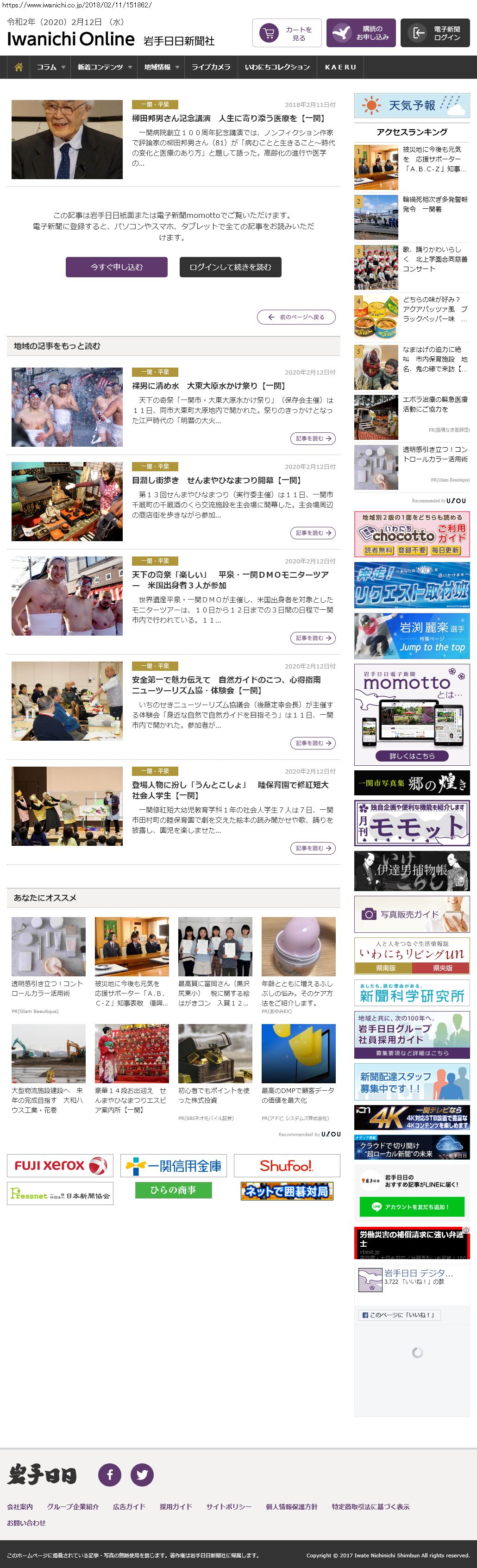Tap ログインして続きを読む button
This screenshot has height=1568, width=477.
(x=230, y=267)
